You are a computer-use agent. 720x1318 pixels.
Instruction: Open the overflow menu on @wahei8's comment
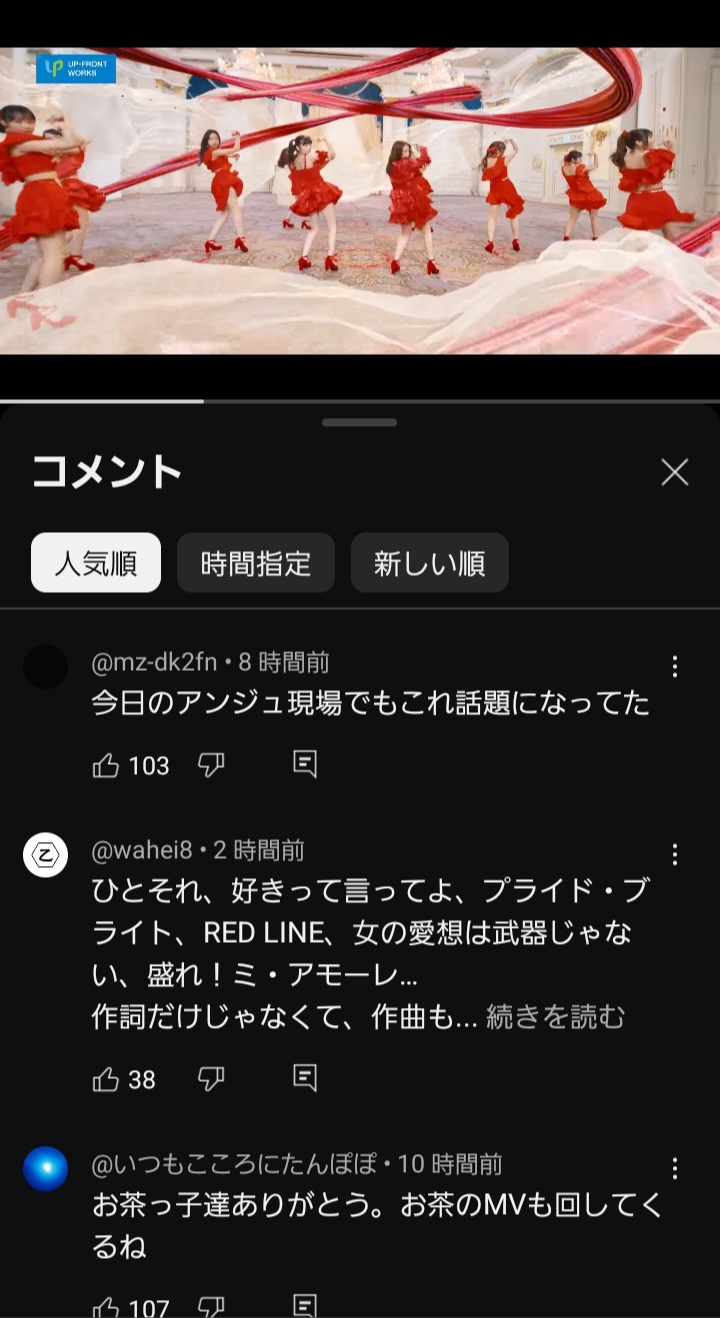pos(675,854)
